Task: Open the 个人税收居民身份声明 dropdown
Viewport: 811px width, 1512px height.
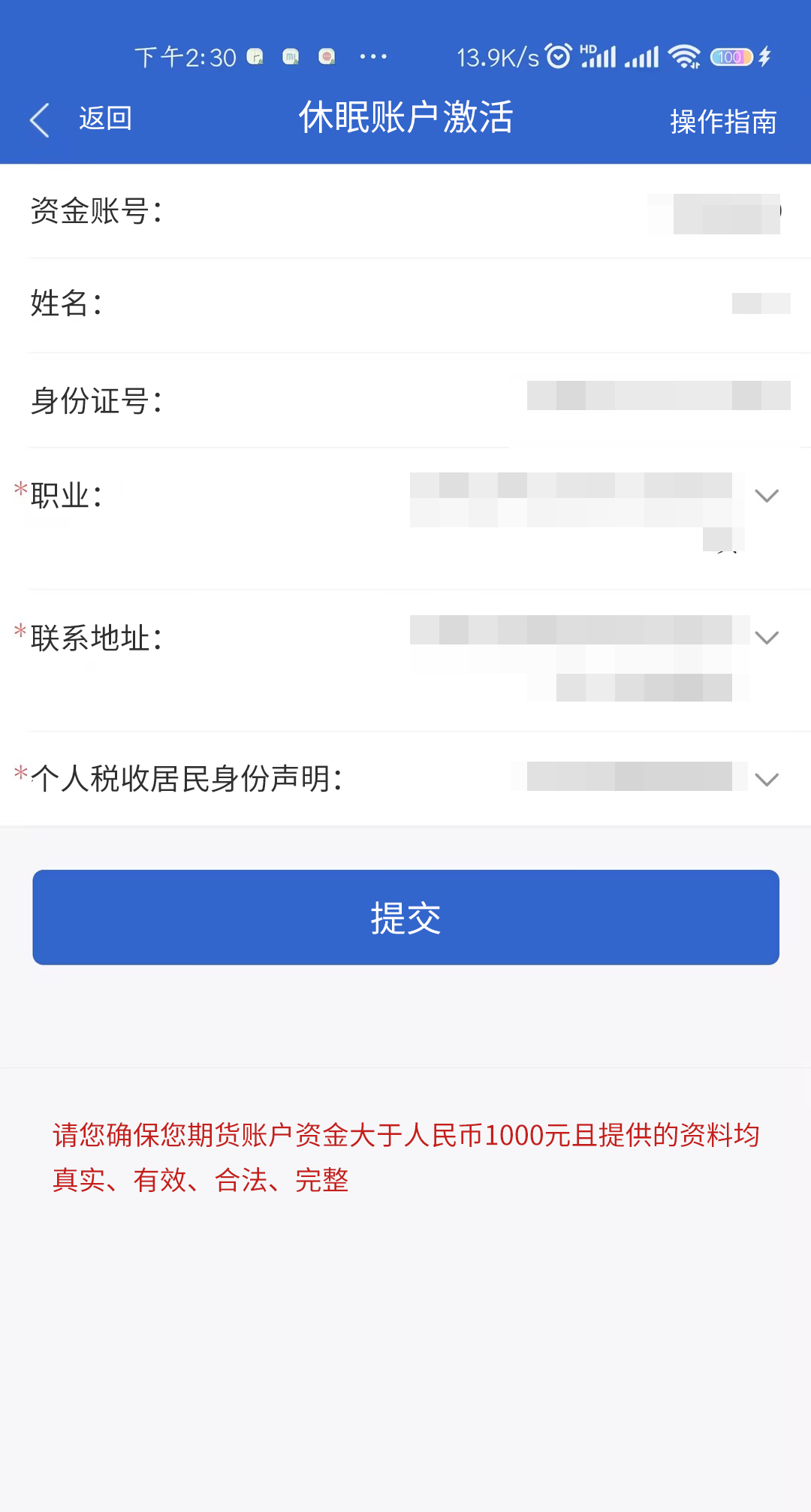Action: click(766, 780)
